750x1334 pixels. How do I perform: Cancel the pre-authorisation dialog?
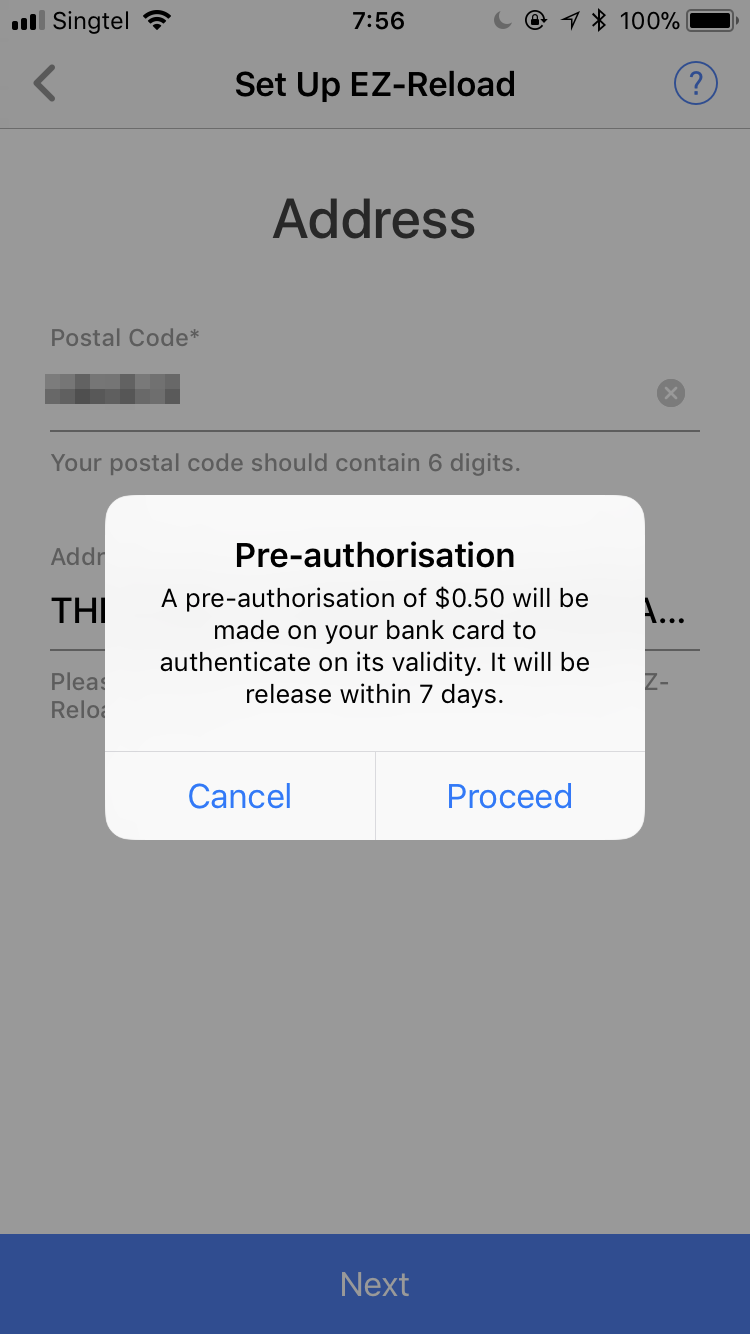click(x=240, y=796)
